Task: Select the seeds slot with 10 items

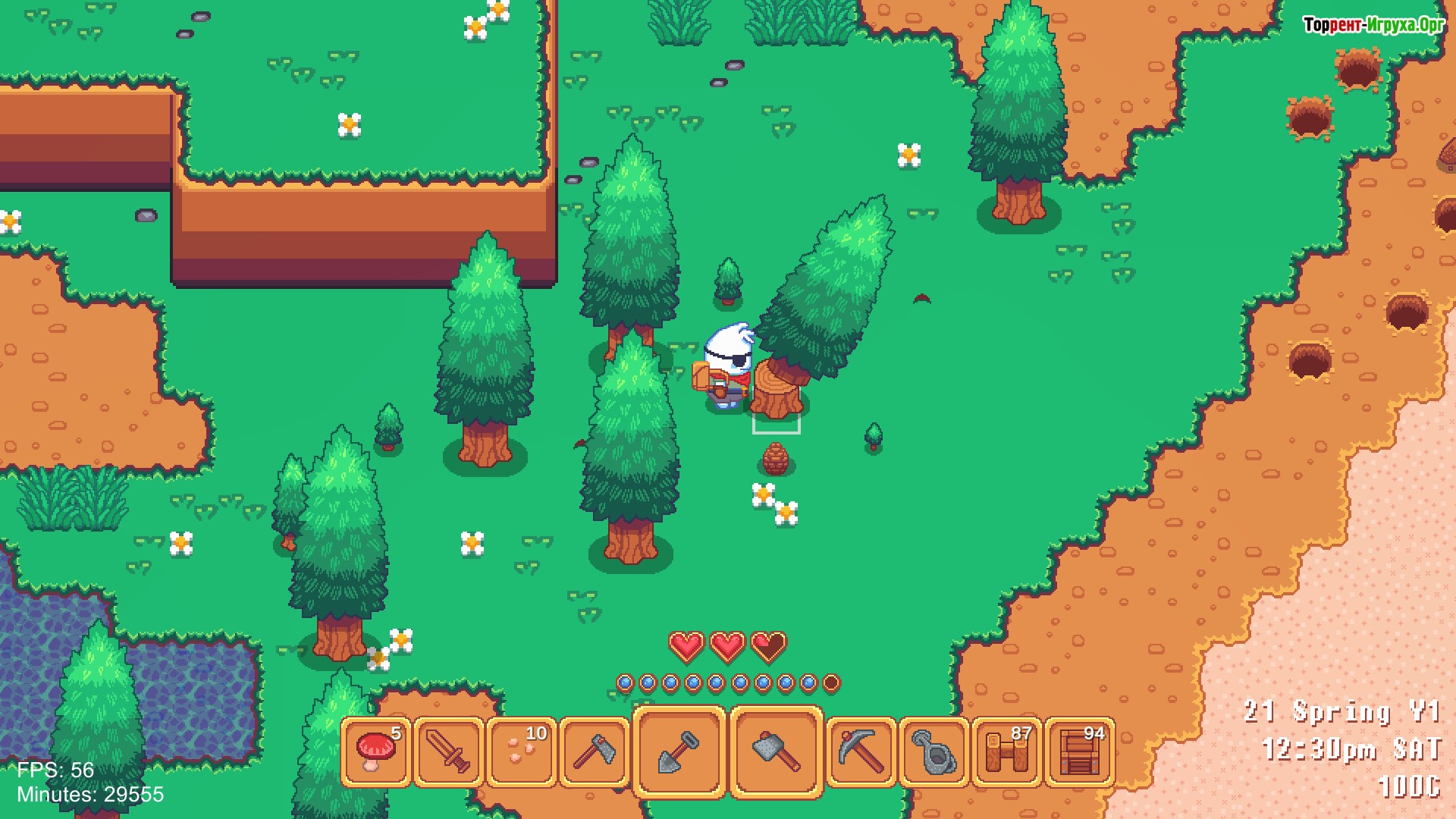Action: 522,752
